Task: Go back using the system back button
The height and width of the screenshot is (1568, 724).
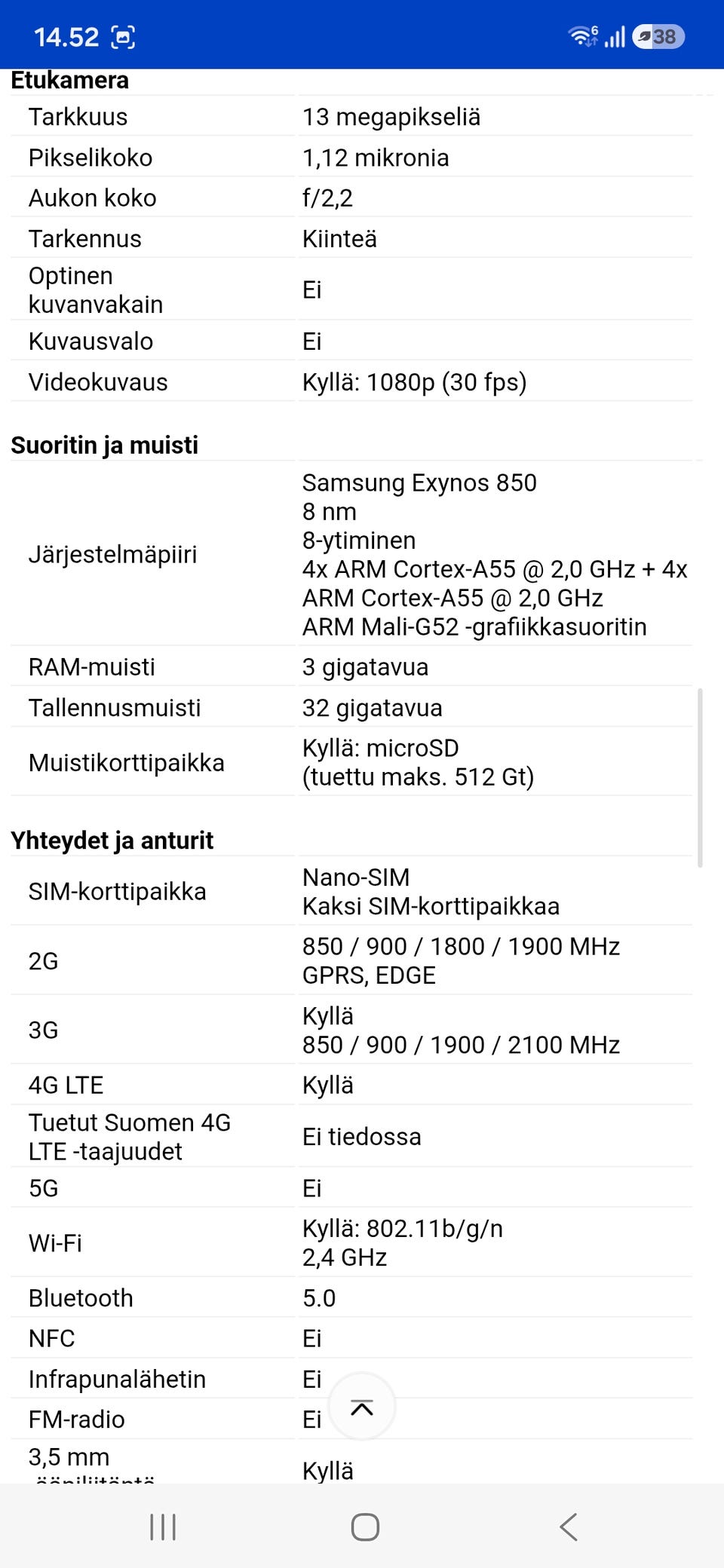Action: [x=569, y=1527]
